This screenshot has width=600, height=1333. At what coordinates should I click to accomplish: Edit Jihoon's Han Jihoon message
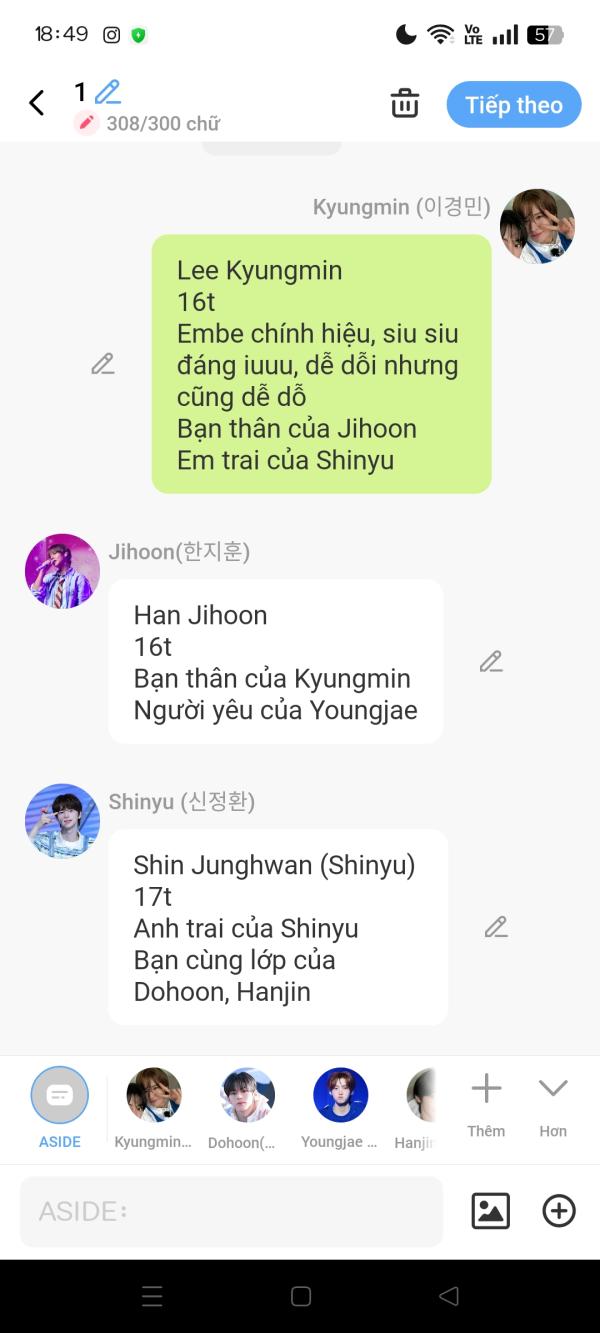491,661
